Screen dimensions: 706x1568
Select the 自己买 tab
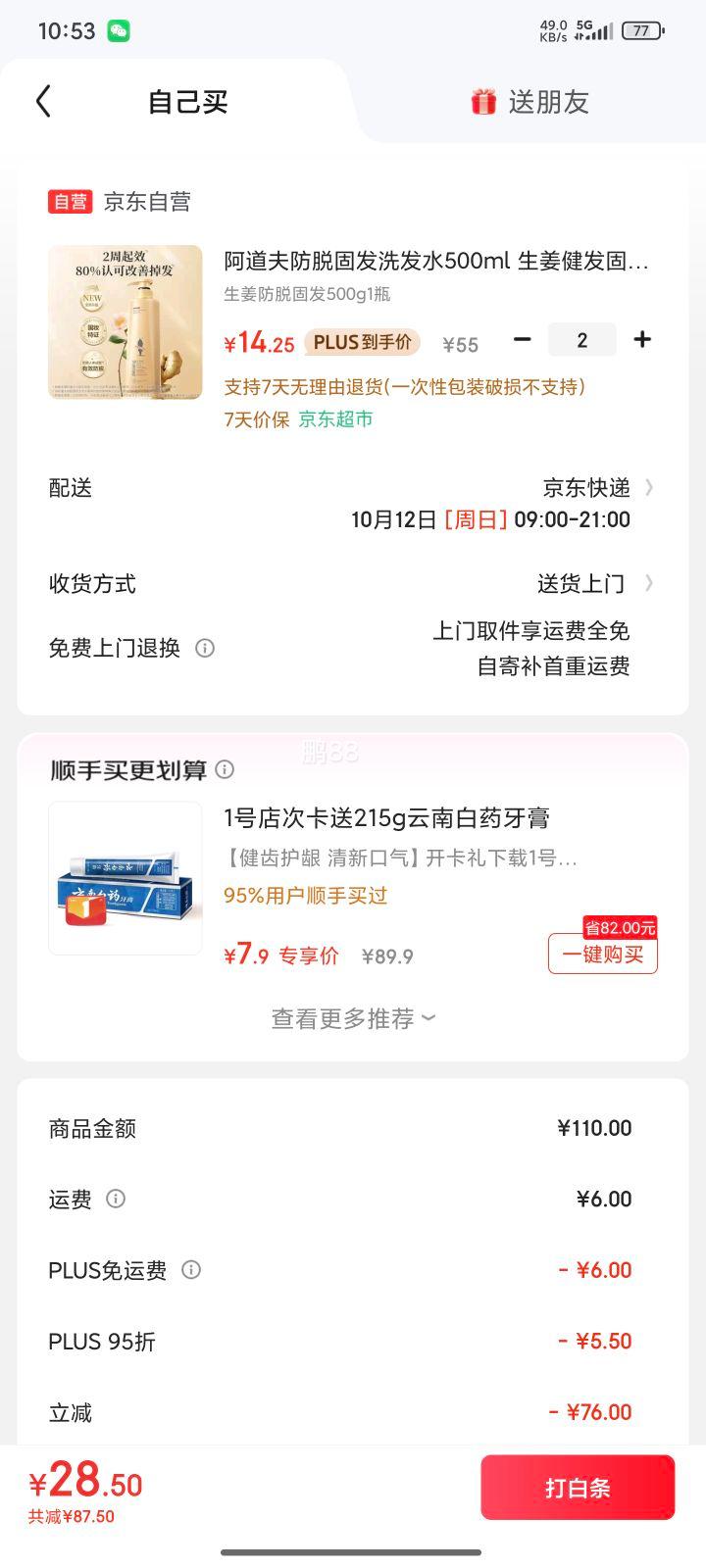(187, 102)
